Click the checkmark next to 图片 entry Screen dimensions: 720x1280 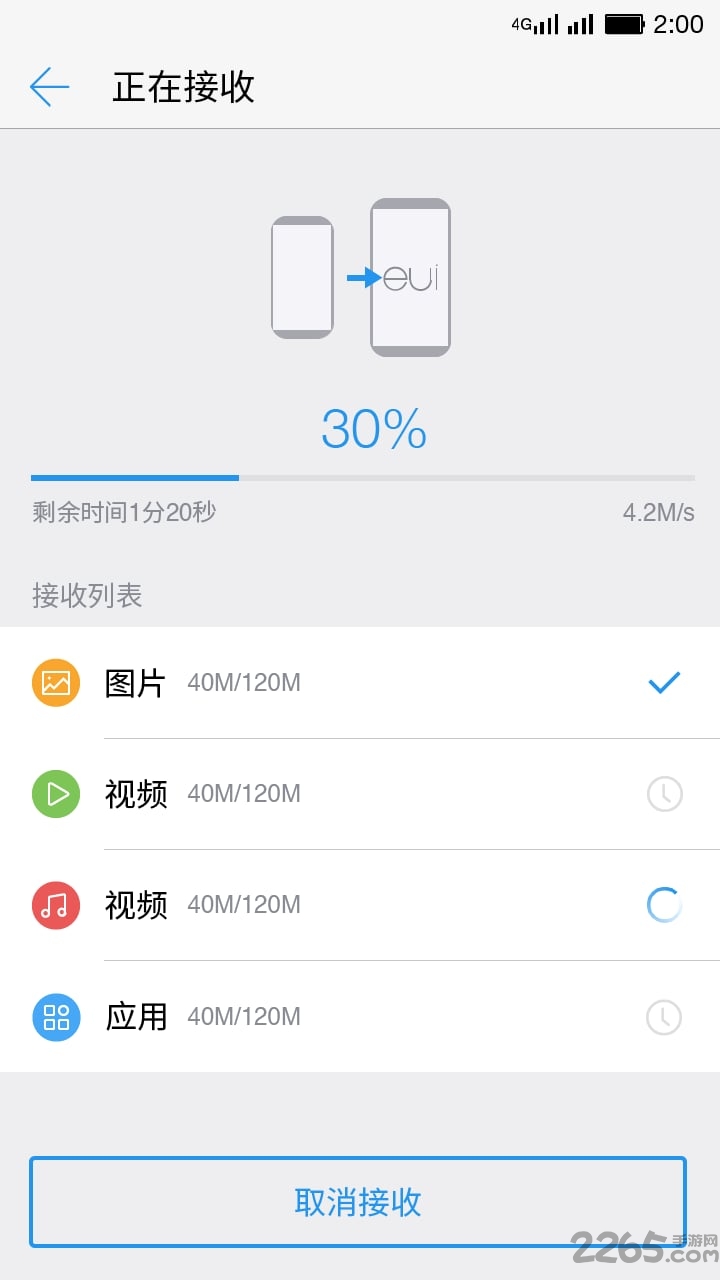click(663, 683)
